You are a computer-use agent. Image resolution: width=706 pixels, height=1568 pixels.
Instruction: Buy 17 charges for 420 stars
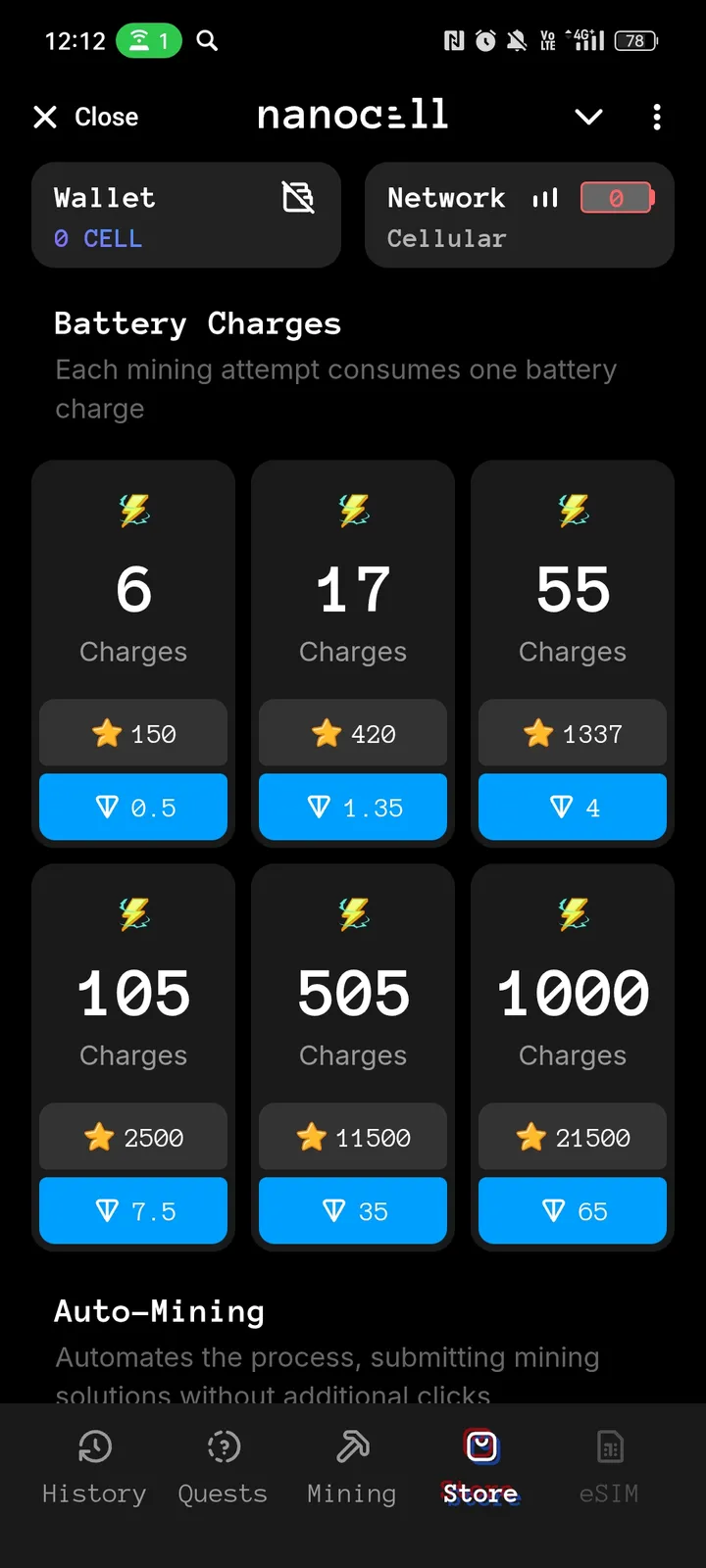[353, 733]
